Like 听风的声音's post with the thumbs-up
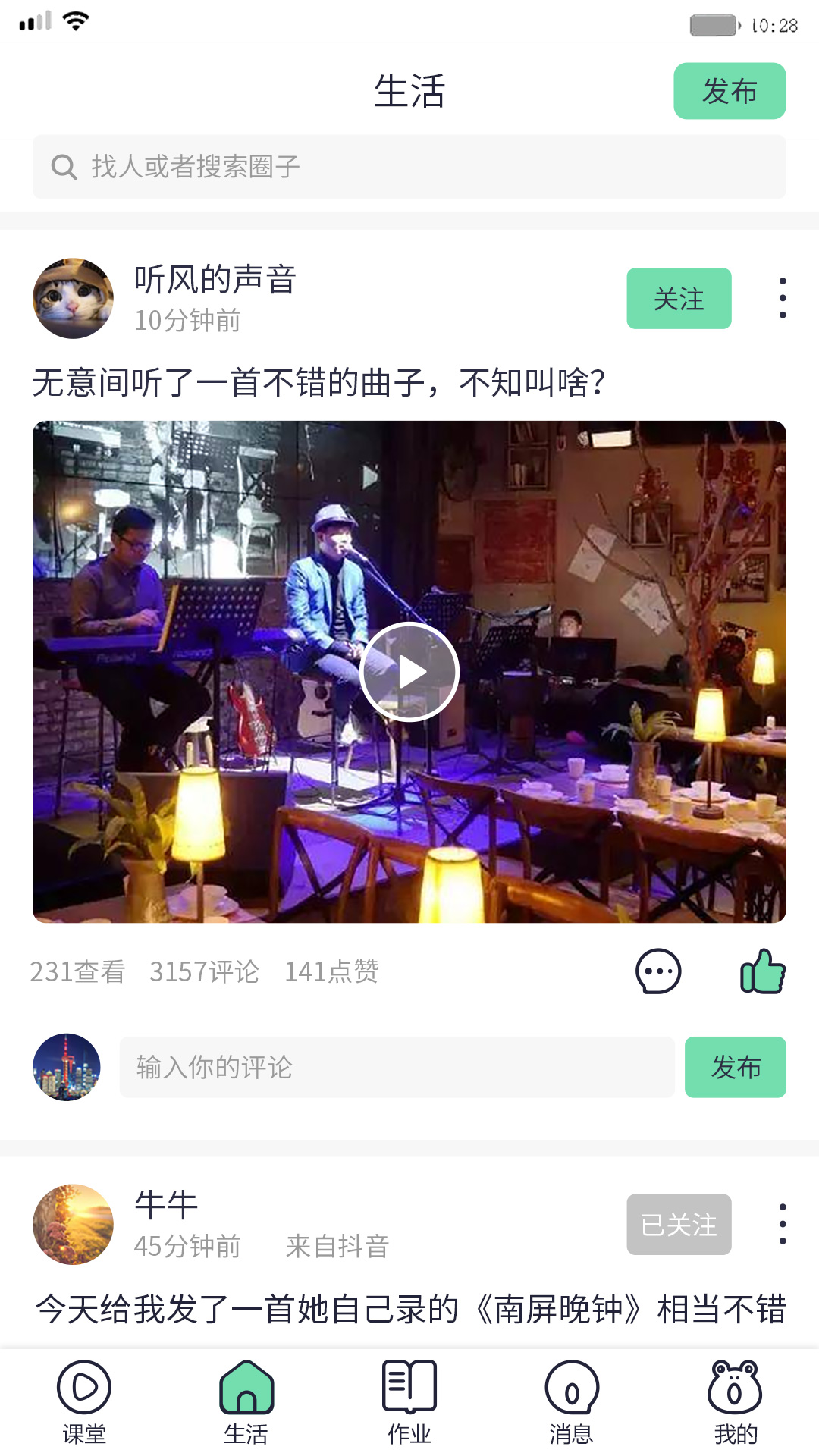This screenshot has height=1456, width=819. pyautogui.click(x=763, y=971)
